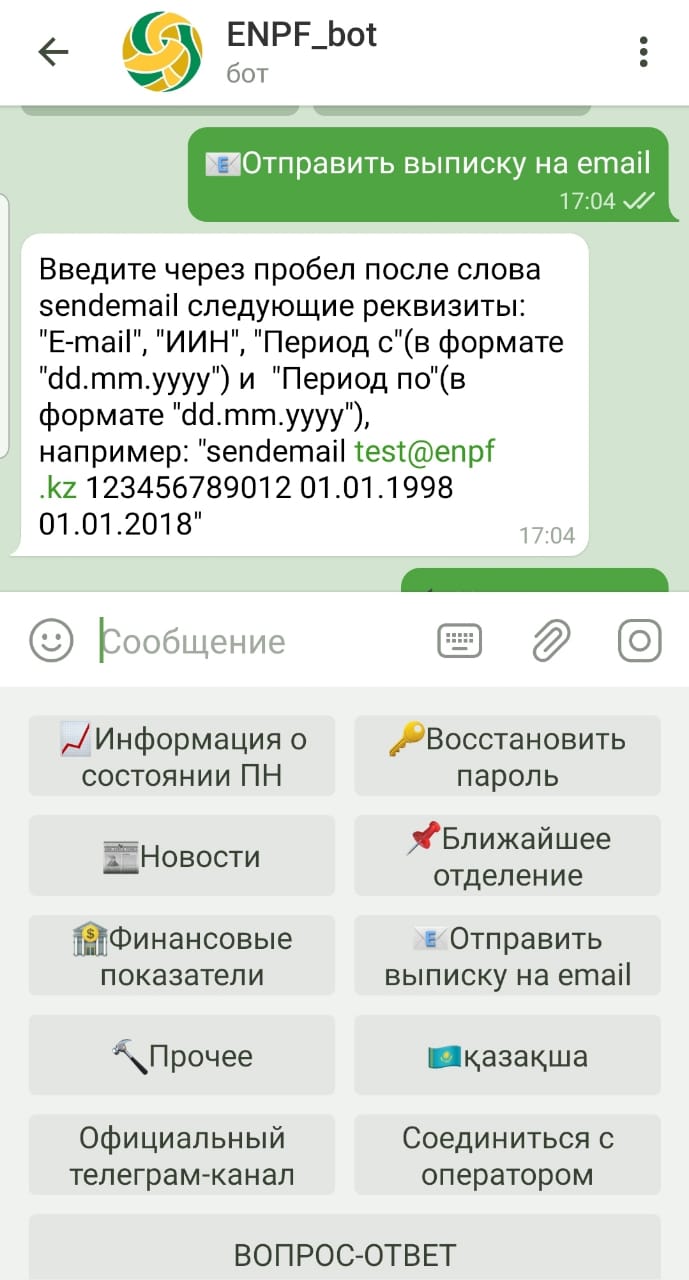Focus the Сообщение message field
This screenshot has width=689, height=1280.
260,642
